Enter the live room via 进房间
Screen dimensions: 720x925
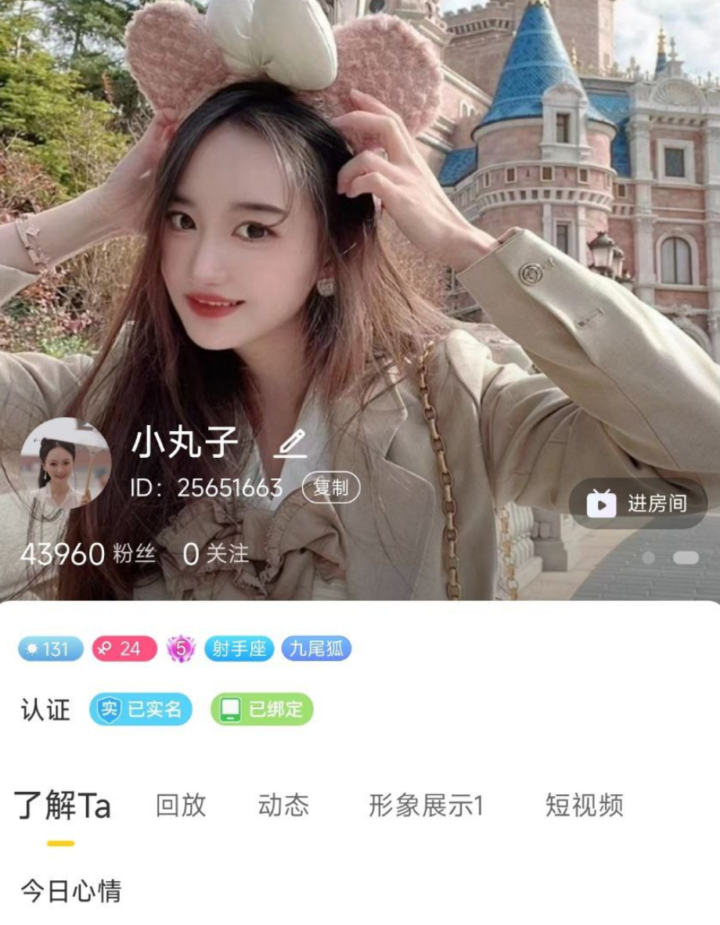click(x=638, y=504)
